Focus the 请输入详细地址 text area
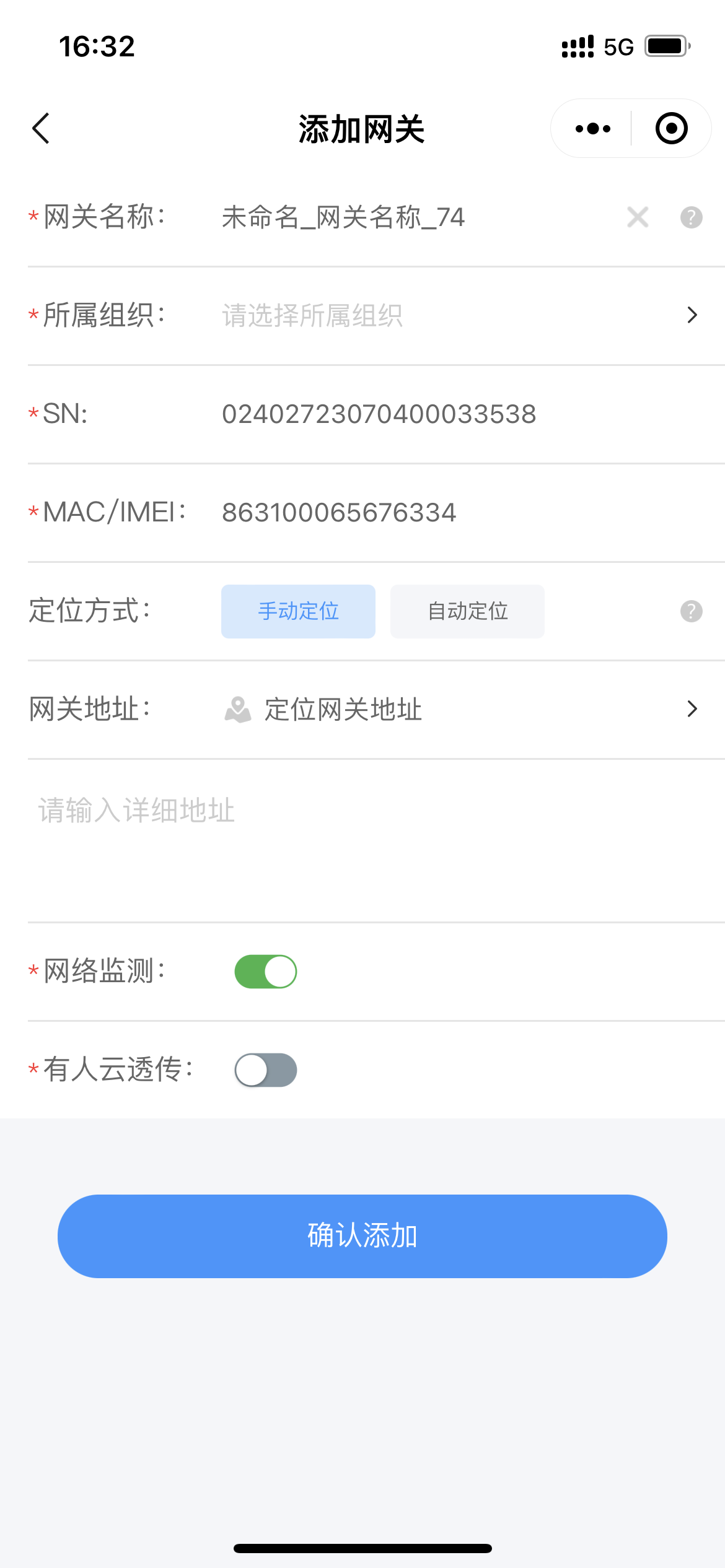The width and height of the screenshot is (725, 1568). (372, 836)
